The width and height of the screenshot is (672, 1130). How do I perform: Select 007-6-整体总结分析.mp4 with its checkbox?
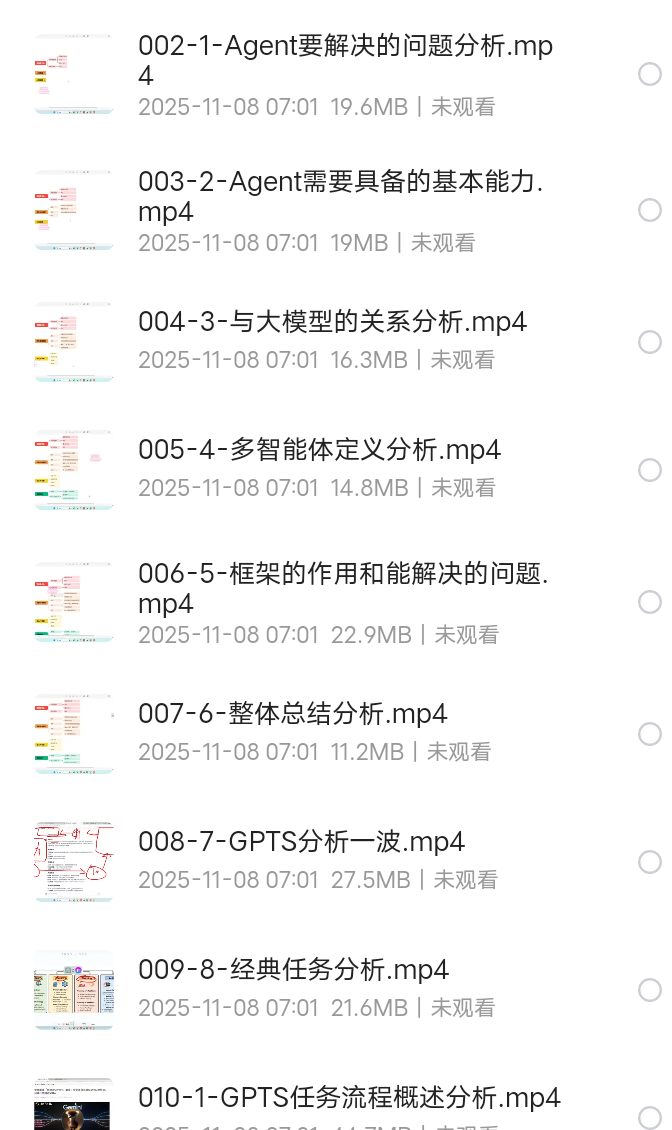[x=650, y=735]
